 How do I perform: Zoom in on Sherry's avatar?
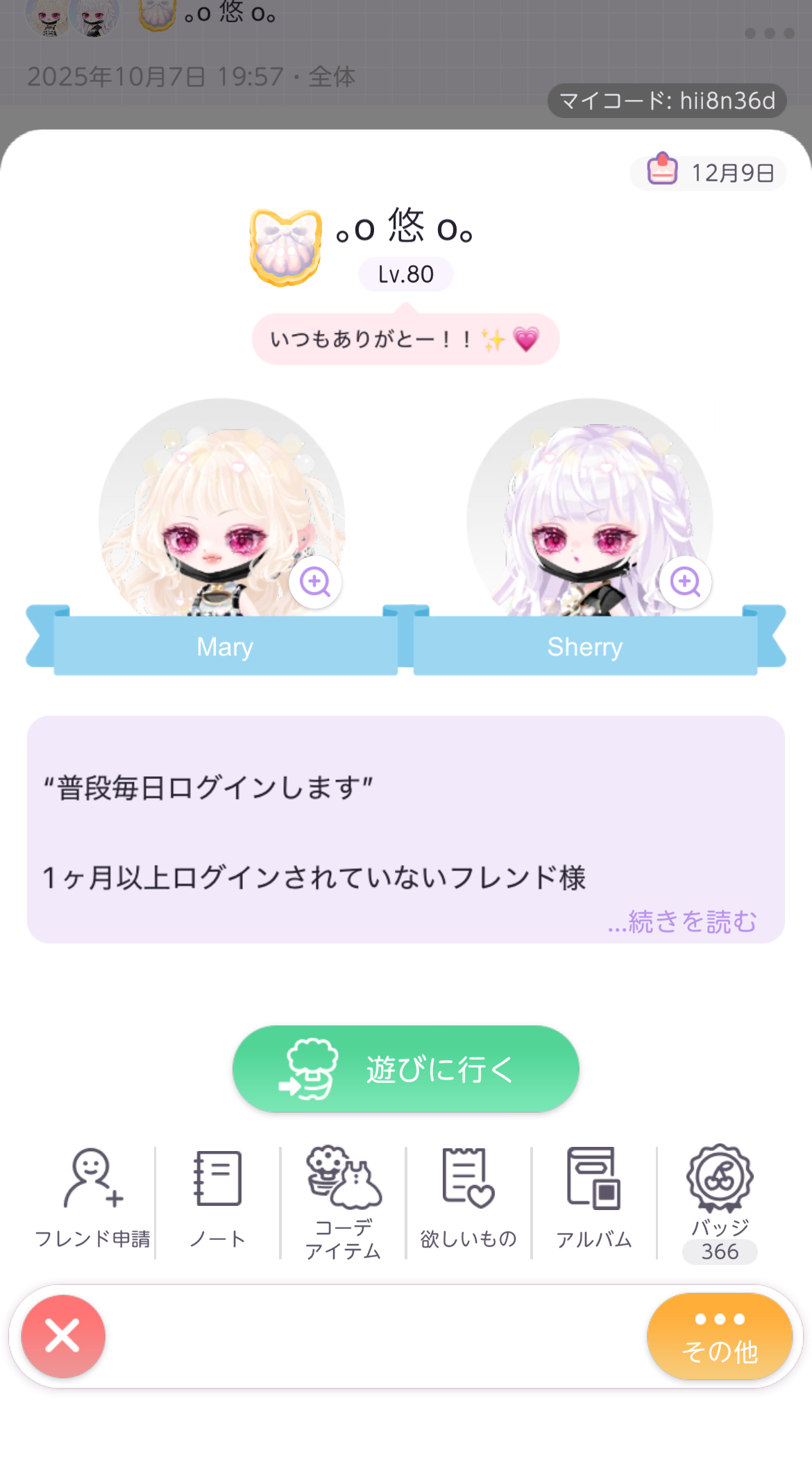[x=685, y=582]
